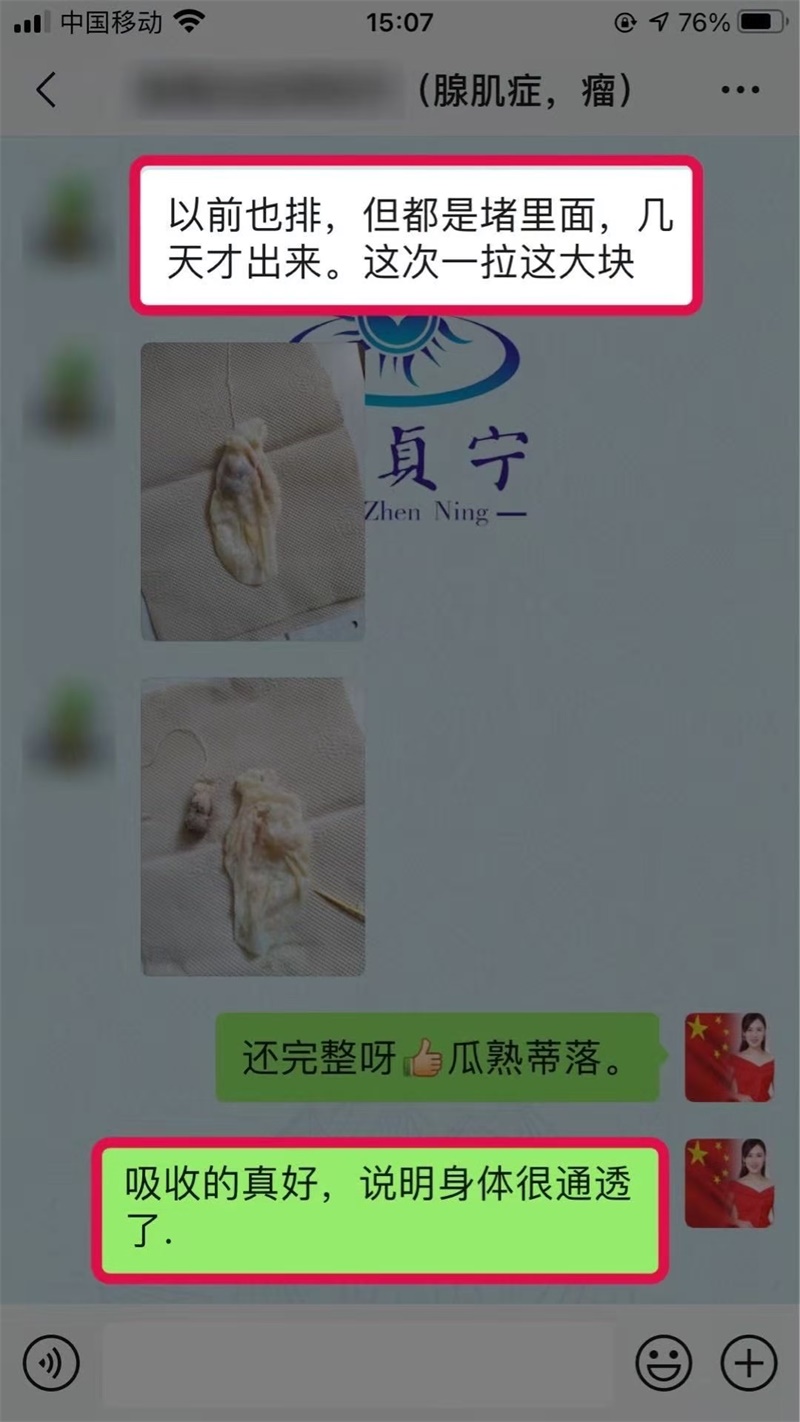This screenshot has width=800, height=1422.
Task: Open the red-dress avatar beside 还完整呀 message
Action: [729, 1057]
